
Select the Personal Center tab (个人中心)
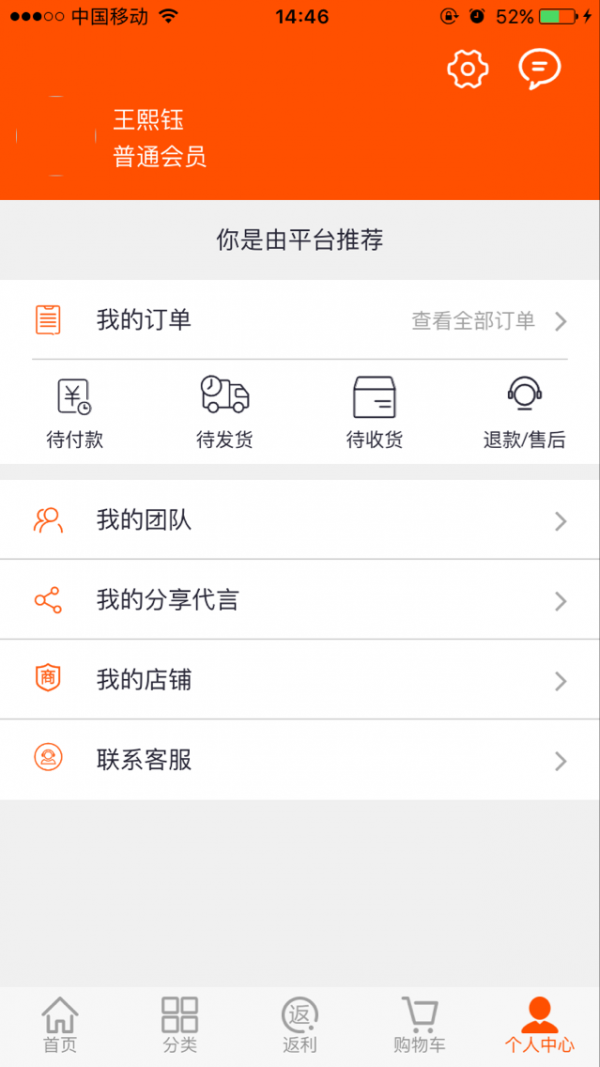click(540, 1026)
